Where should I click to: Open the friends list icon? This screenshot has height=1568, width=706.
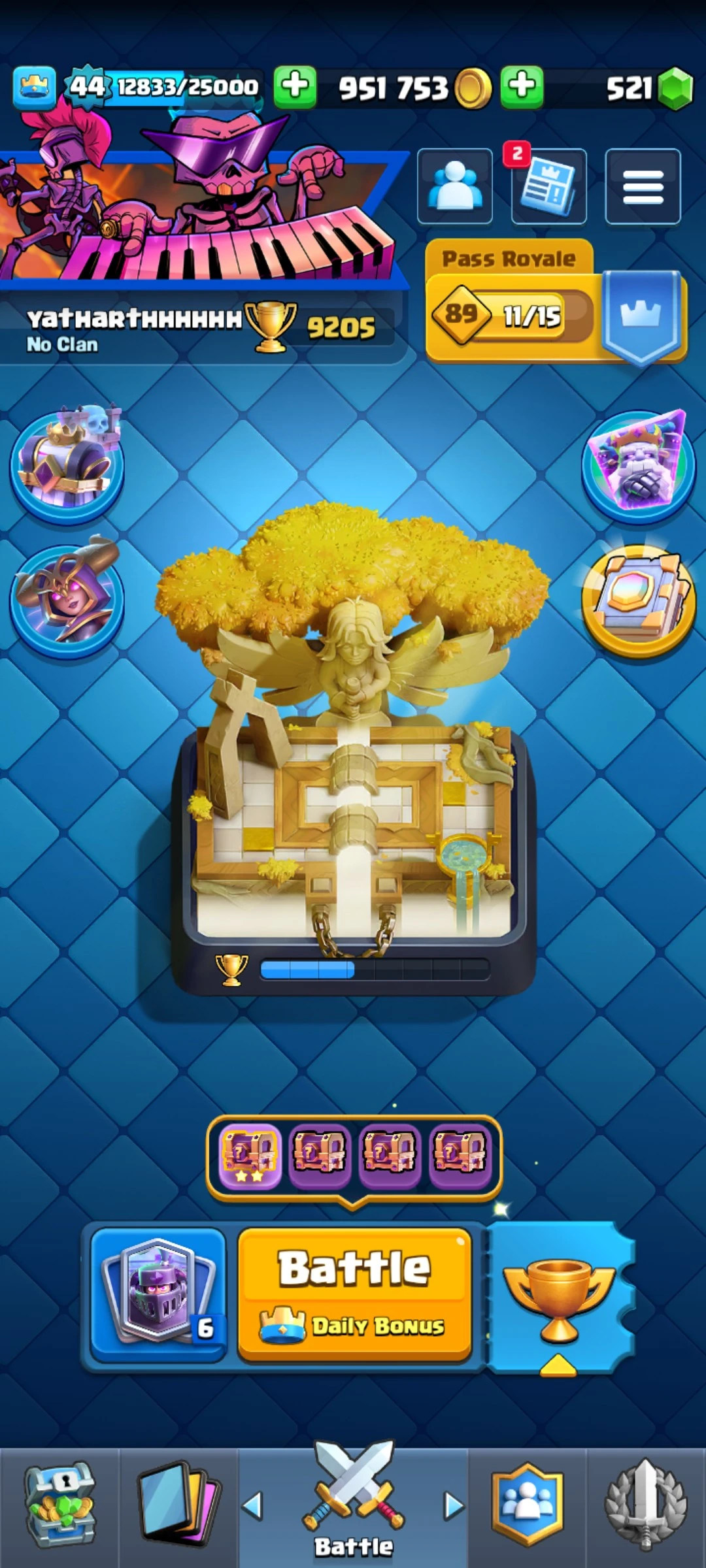[455, 187]
